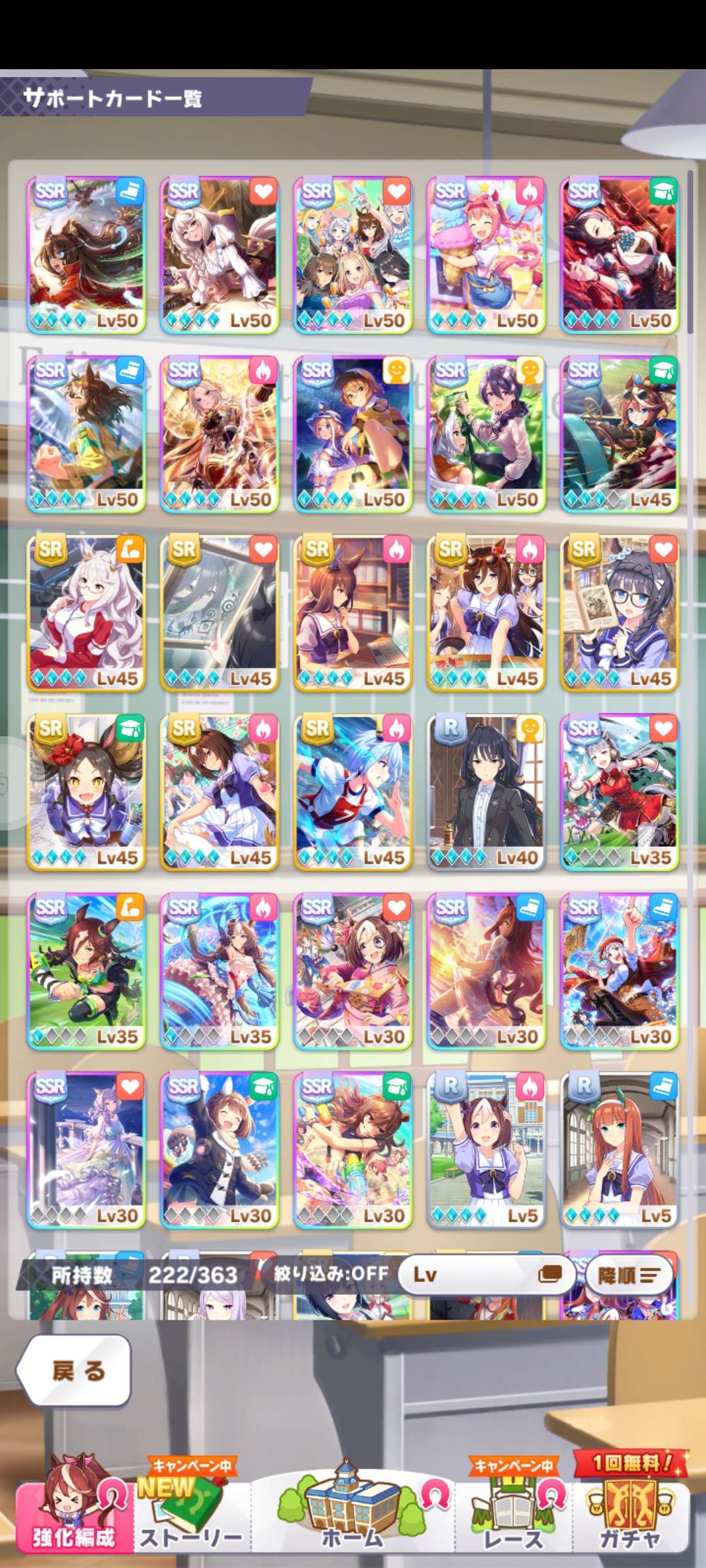Open the SSR Lv45 wisdom card
706x1568 pixels.
point(620,434)
